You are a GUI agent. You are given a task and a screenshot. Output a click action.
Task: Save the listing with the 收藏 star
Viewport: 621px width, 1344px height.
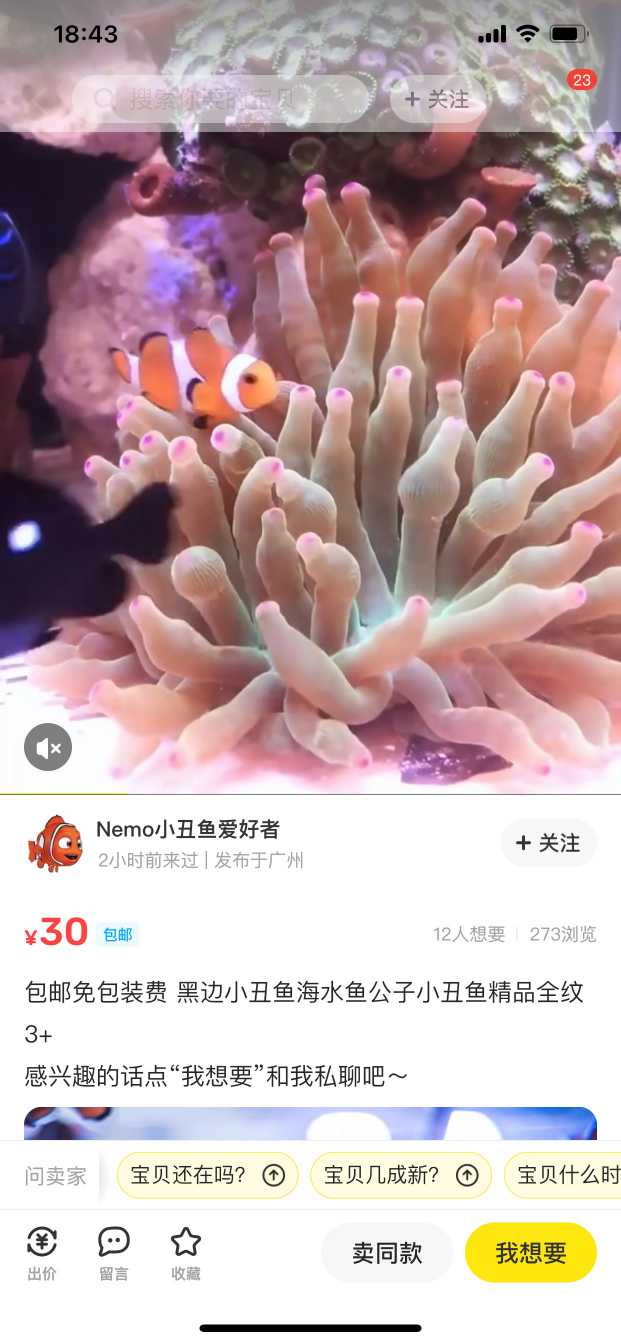click(x=186, y=1253)
